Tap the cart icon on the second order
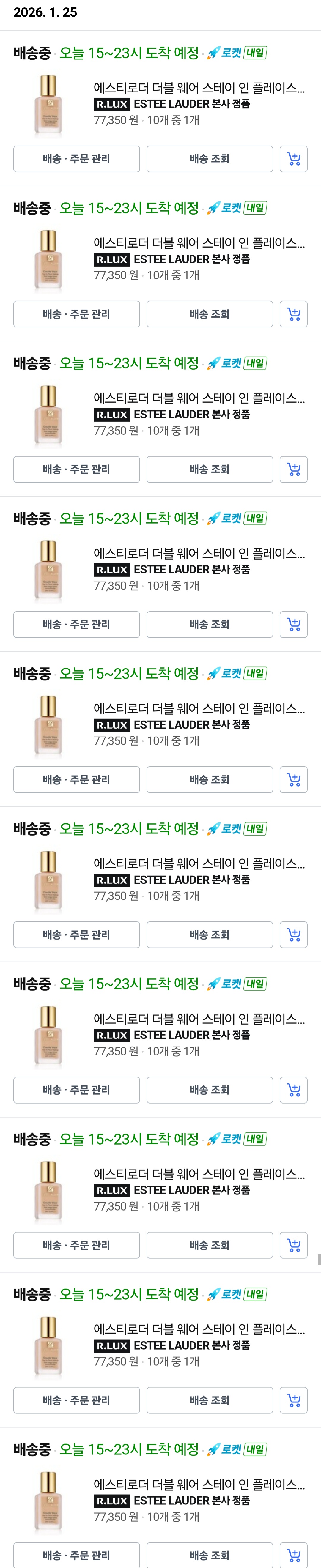The image size is (321, 1568). coord(294,314)
